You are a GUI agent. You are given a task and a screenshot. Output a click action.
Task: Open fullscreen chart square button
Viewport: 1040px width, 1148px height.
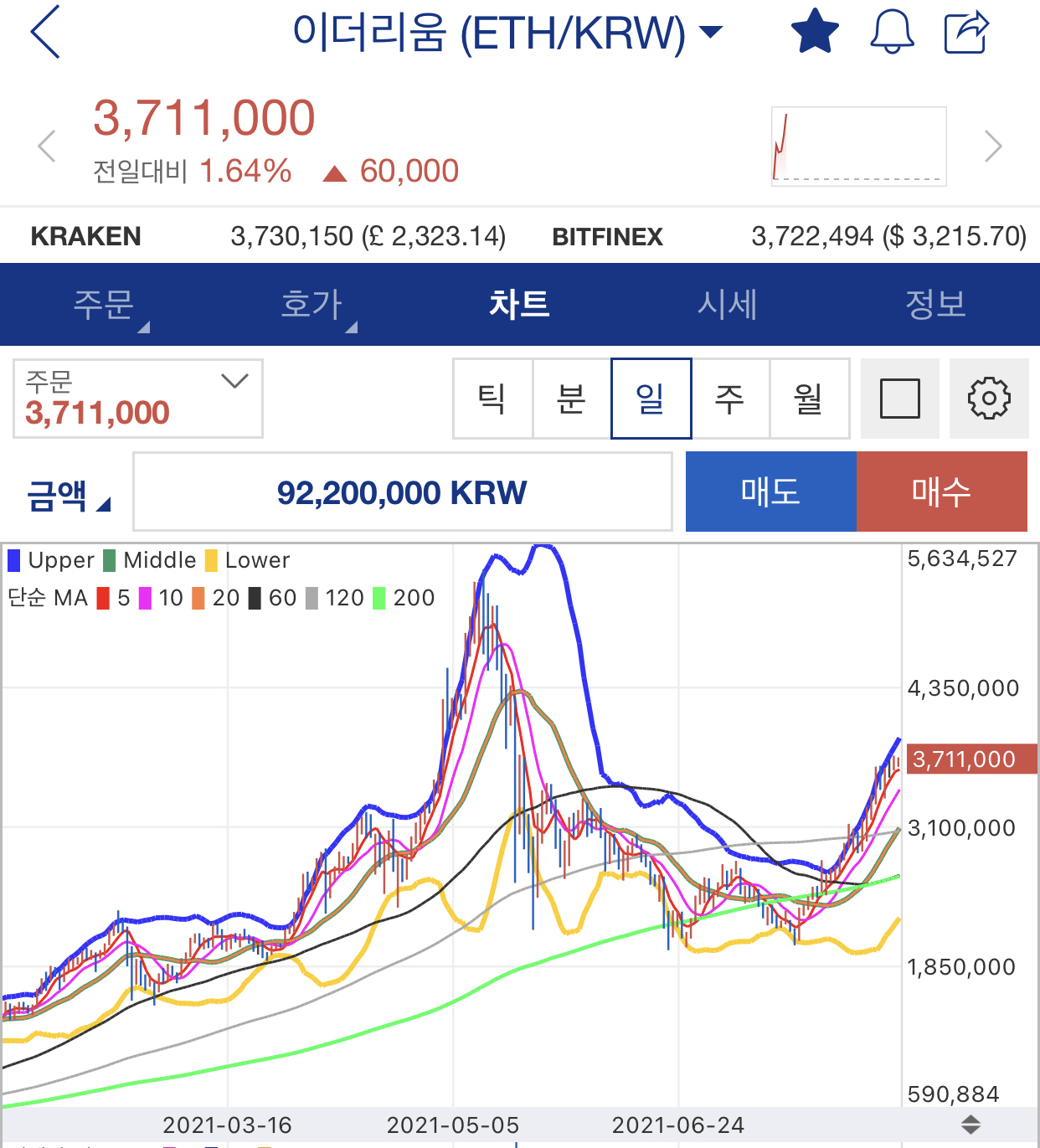[900, 399]
